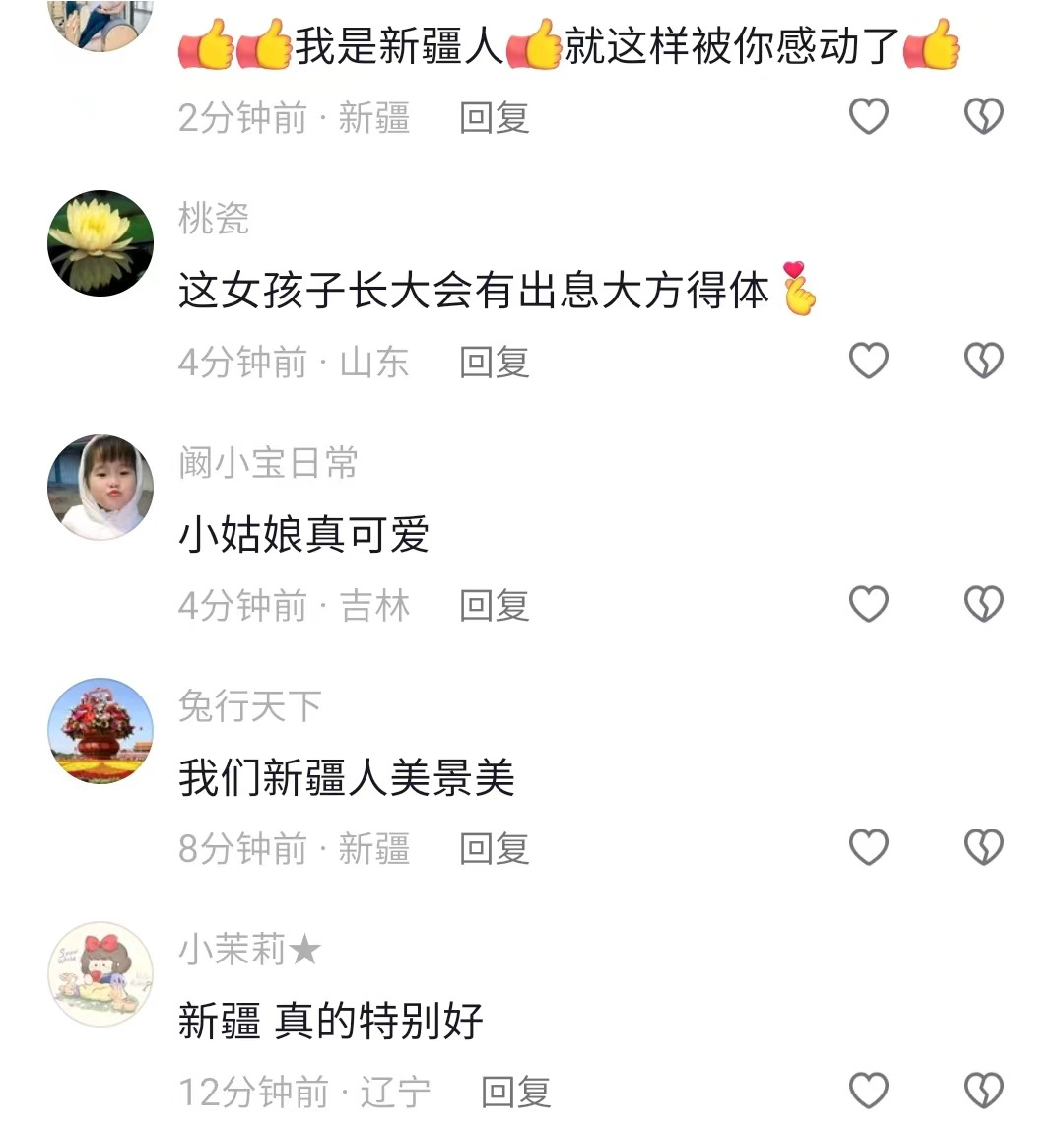Reply to 桃瓷's comment
Viewport: 1064px width, 1127px height.
495,362
